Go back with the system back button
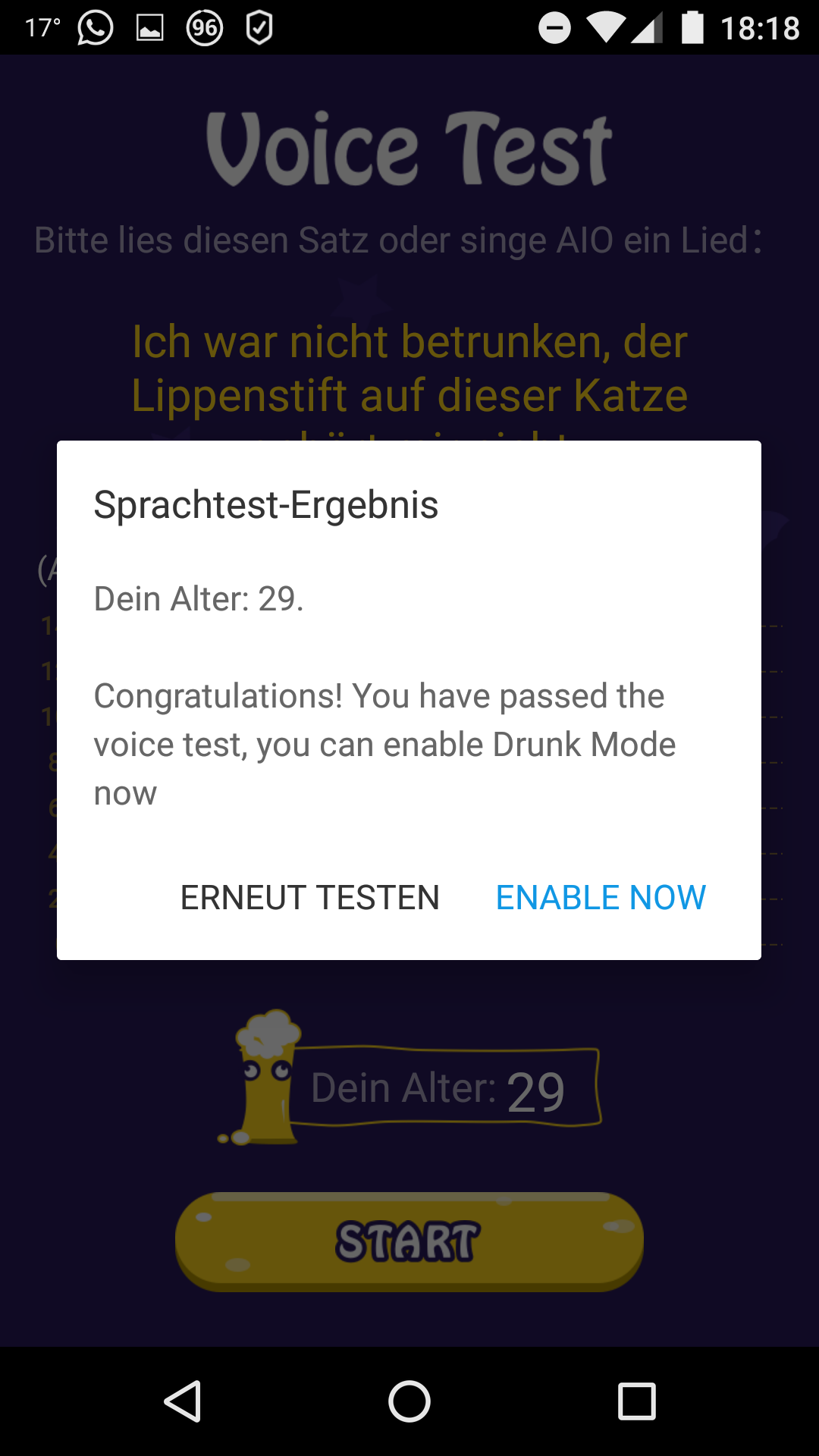The height and width of the screenshot is (1456, 819). (183, 1401)
